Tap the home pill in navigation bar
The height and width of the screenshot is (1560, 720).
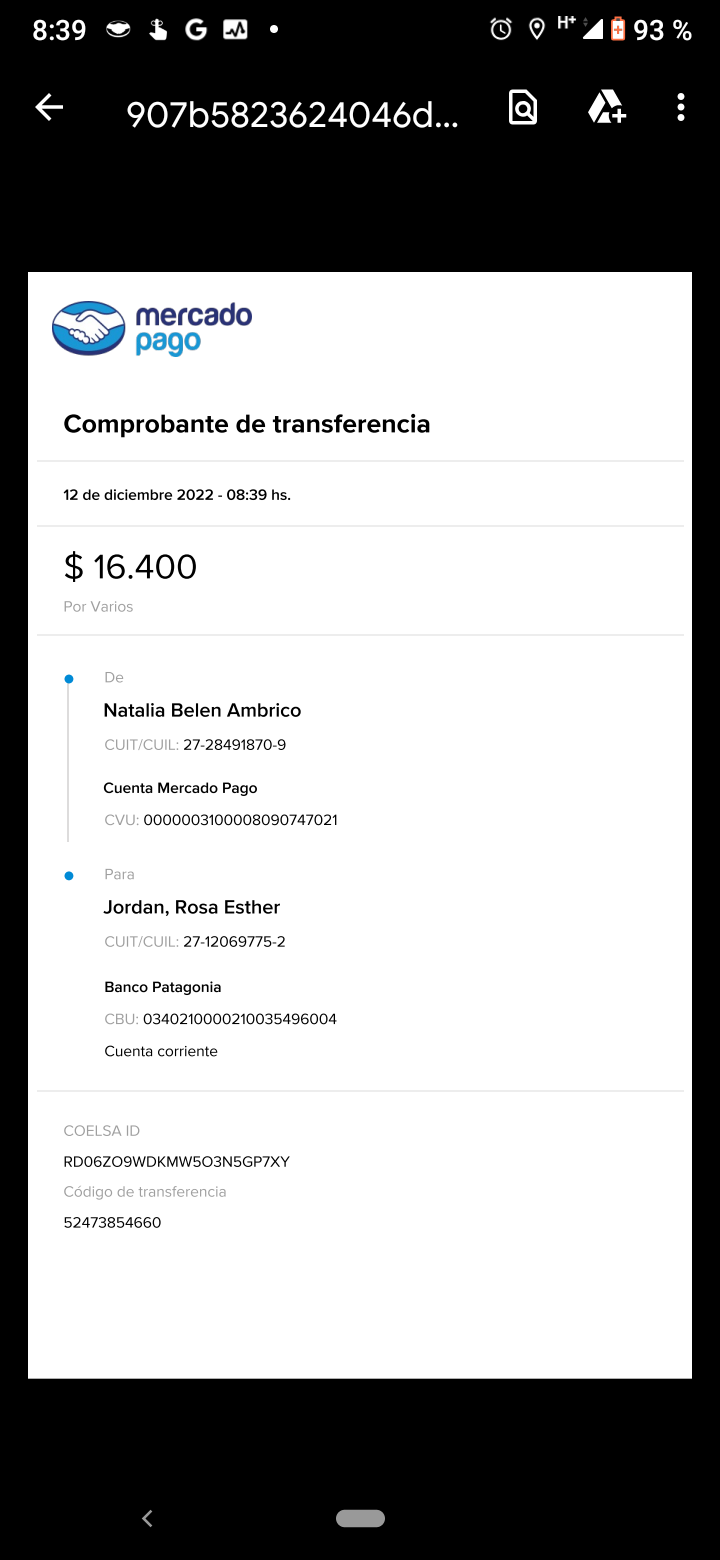360,1518
